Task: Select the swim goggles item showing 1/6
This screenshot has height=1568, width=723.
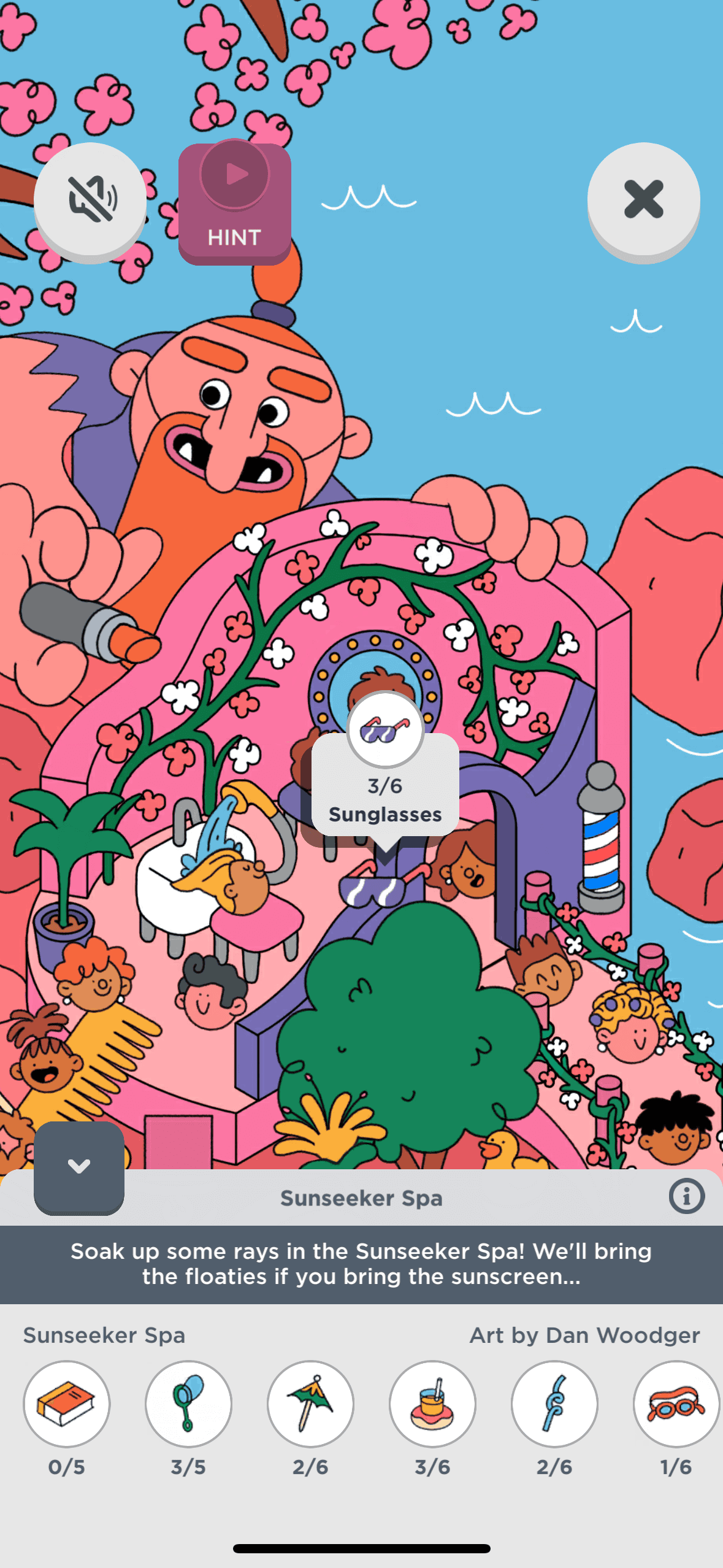Action: (x=676, y=1404)
